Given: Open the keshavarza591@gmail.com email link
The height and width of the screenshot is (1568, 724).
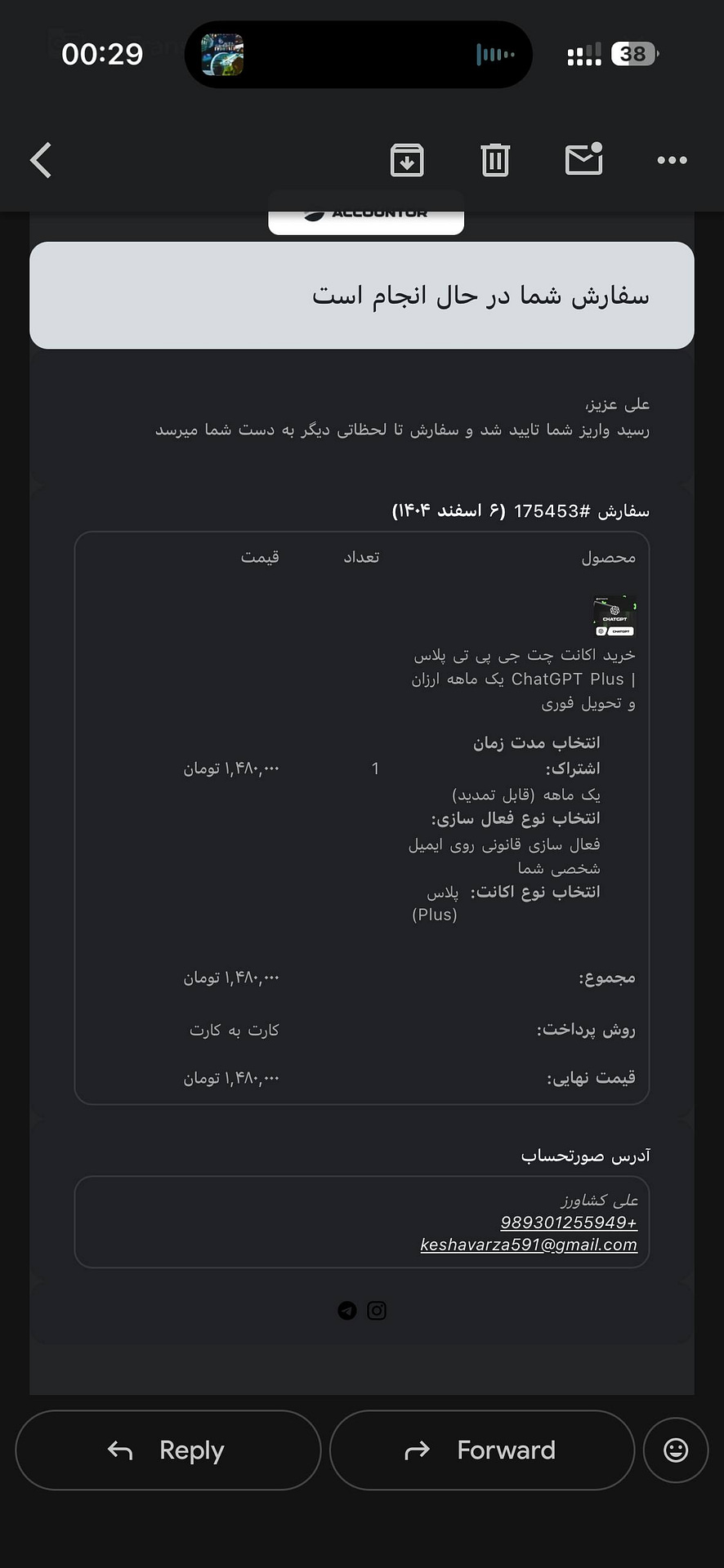Looking at the screenshot, I should (x=529, y=1245).
